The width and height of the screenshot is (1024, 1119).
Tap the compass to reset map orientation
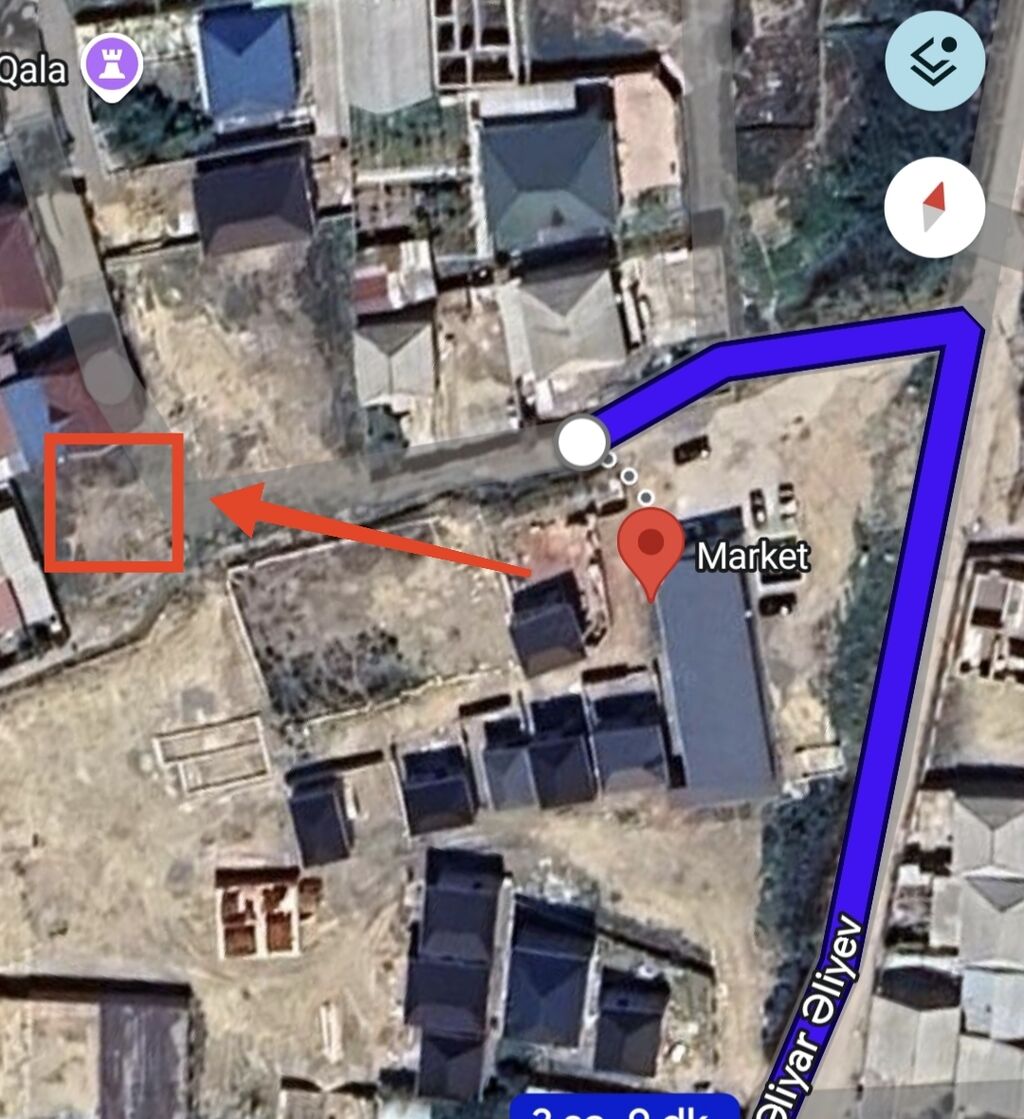click(x=934, y=208)
